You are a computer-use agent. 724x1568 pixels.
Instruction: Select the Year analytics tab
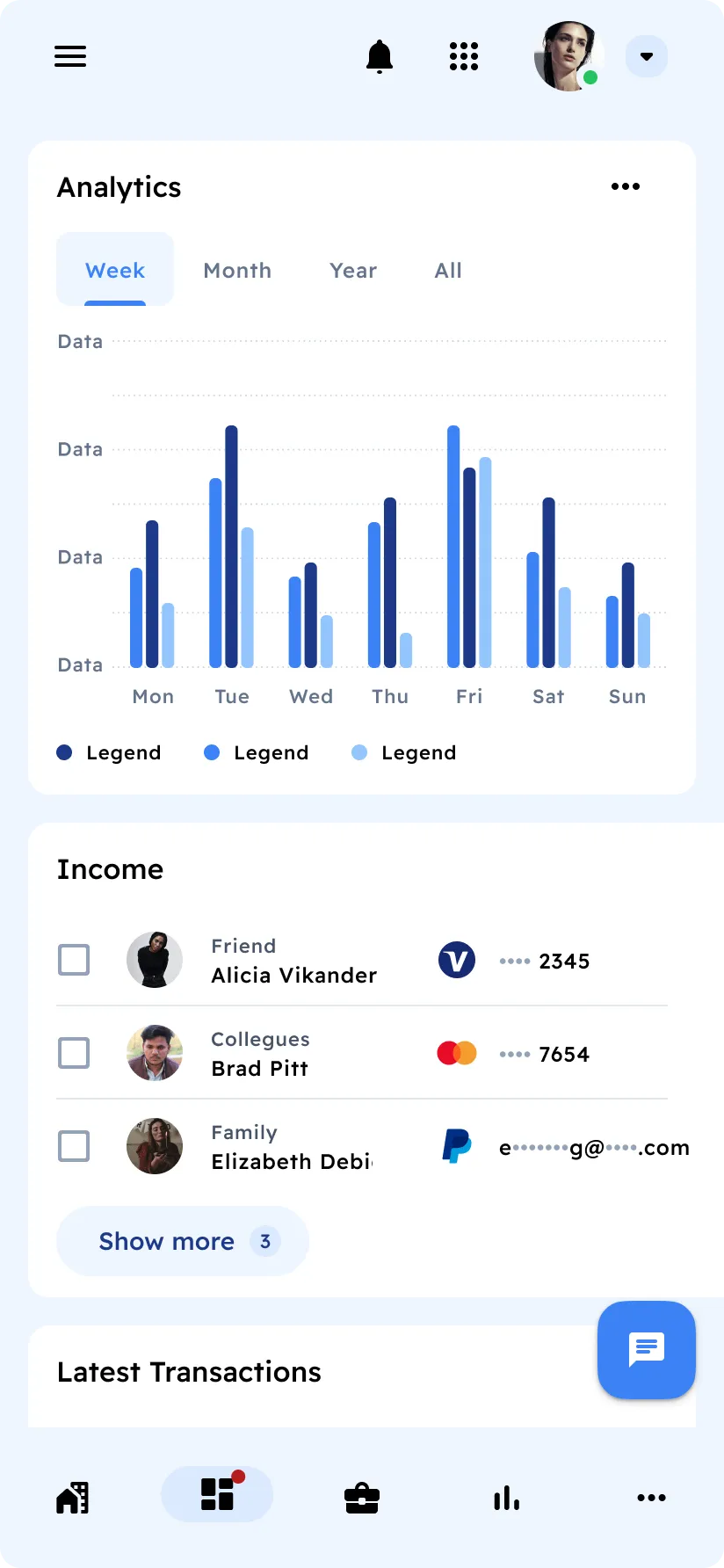352,270
